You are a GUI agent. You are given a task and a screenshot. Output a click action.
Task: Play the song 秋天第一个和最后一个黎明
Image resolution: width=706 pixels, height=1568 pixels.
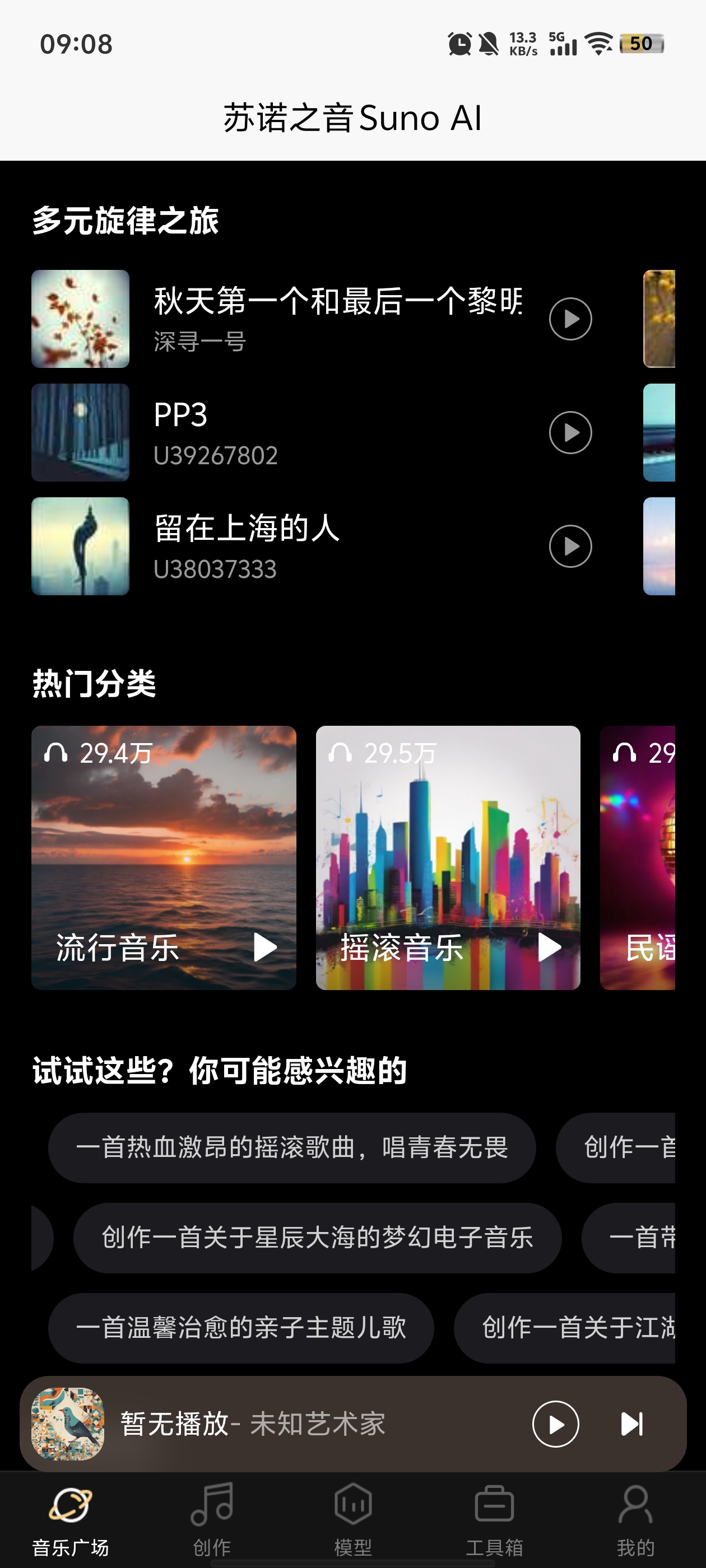[570, 319]
